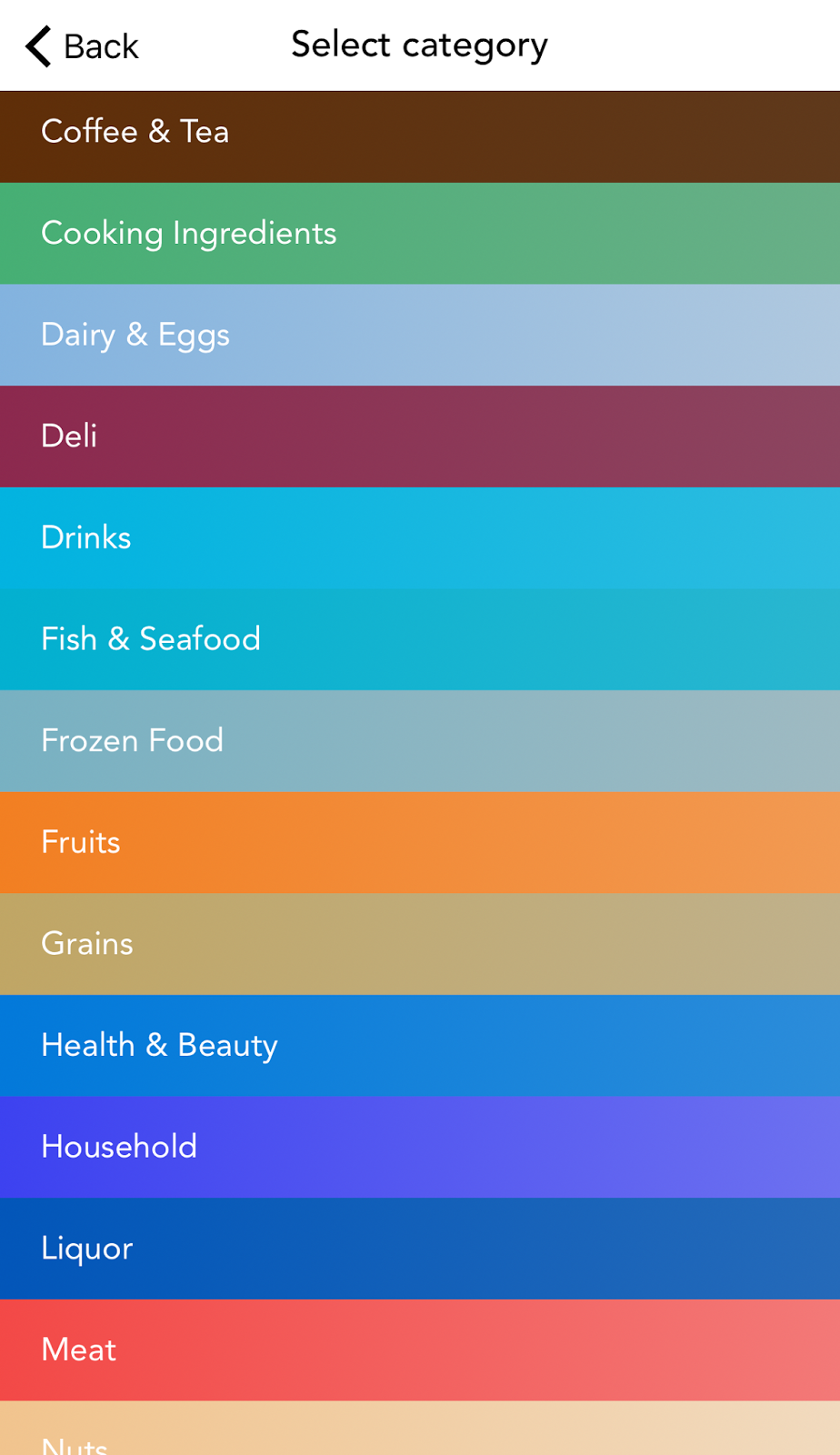Choose the Drinks category
The height and width of the screenshot is (1455, 840).
tap(86, 537)
